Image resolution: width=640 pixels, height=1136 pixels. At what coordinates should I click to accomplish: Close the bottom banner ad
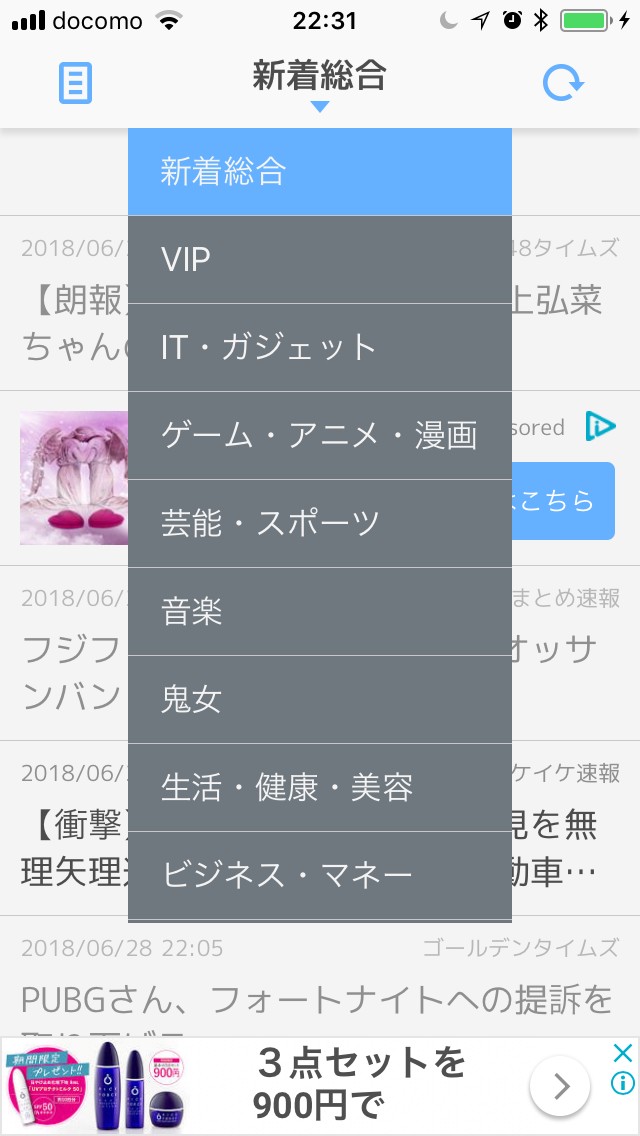(622, 1053)
